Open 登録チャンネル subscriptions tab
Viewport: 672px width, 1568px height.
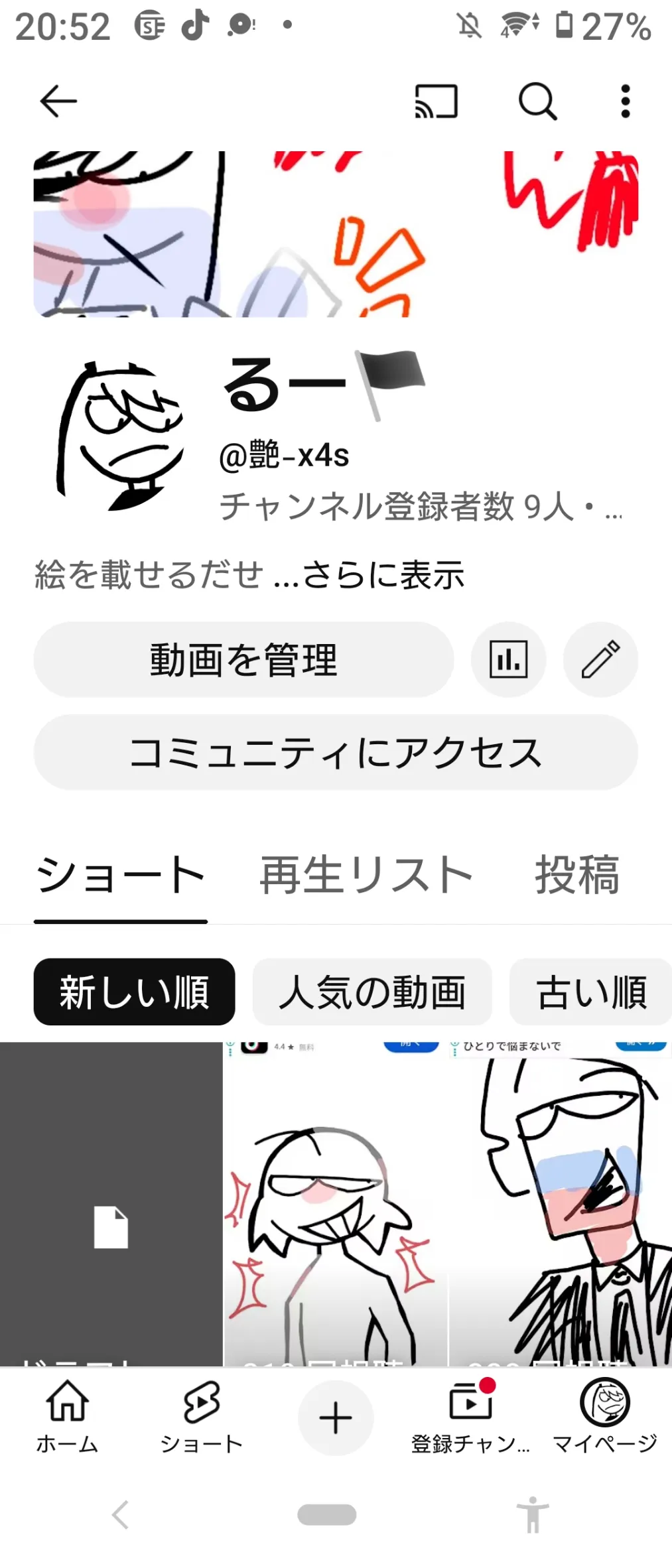pyautogui.click(x=470, y=1417)
